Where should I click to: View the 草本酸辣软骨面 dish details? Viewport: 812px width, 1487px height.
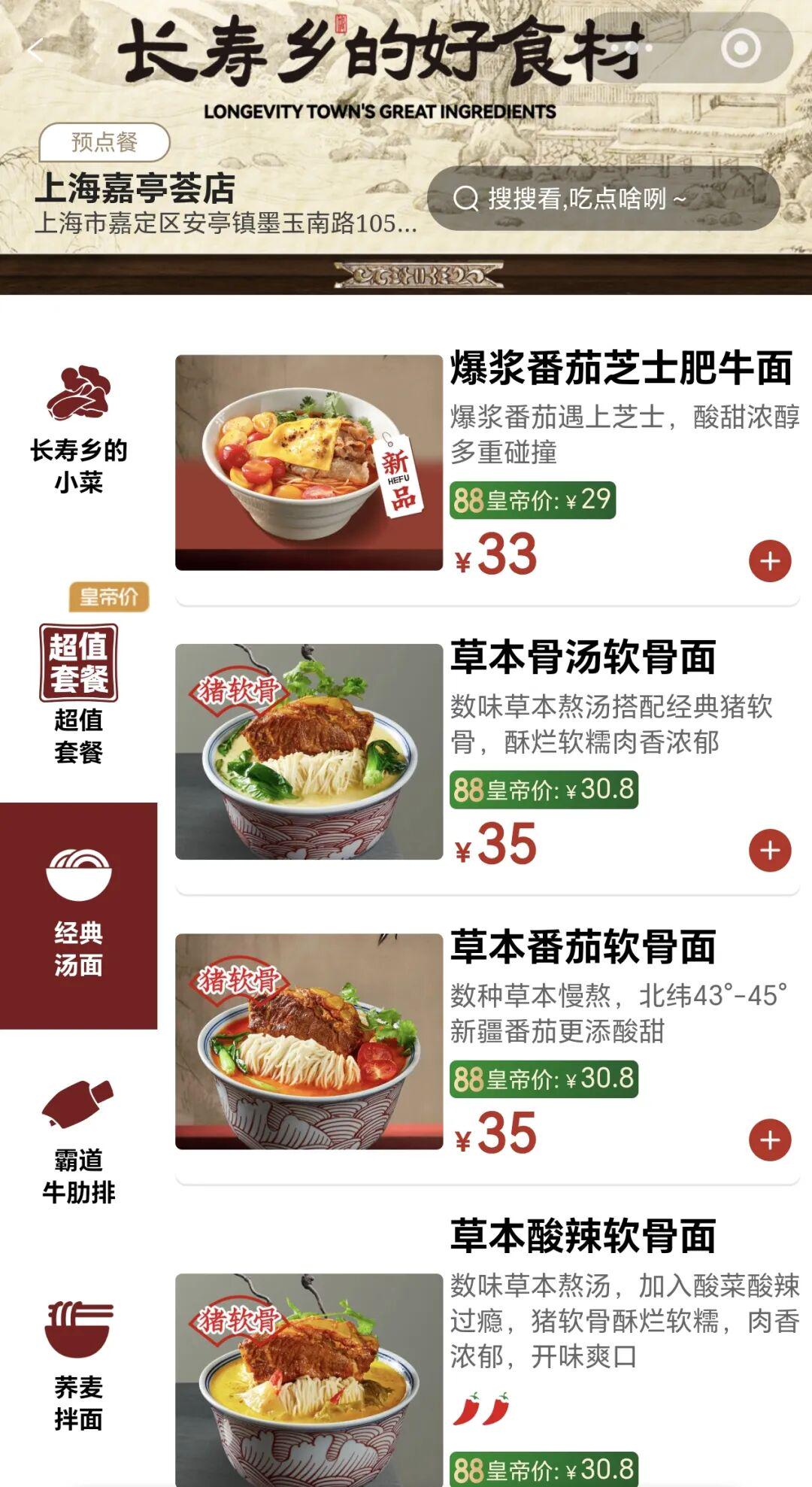[583, 1237]
